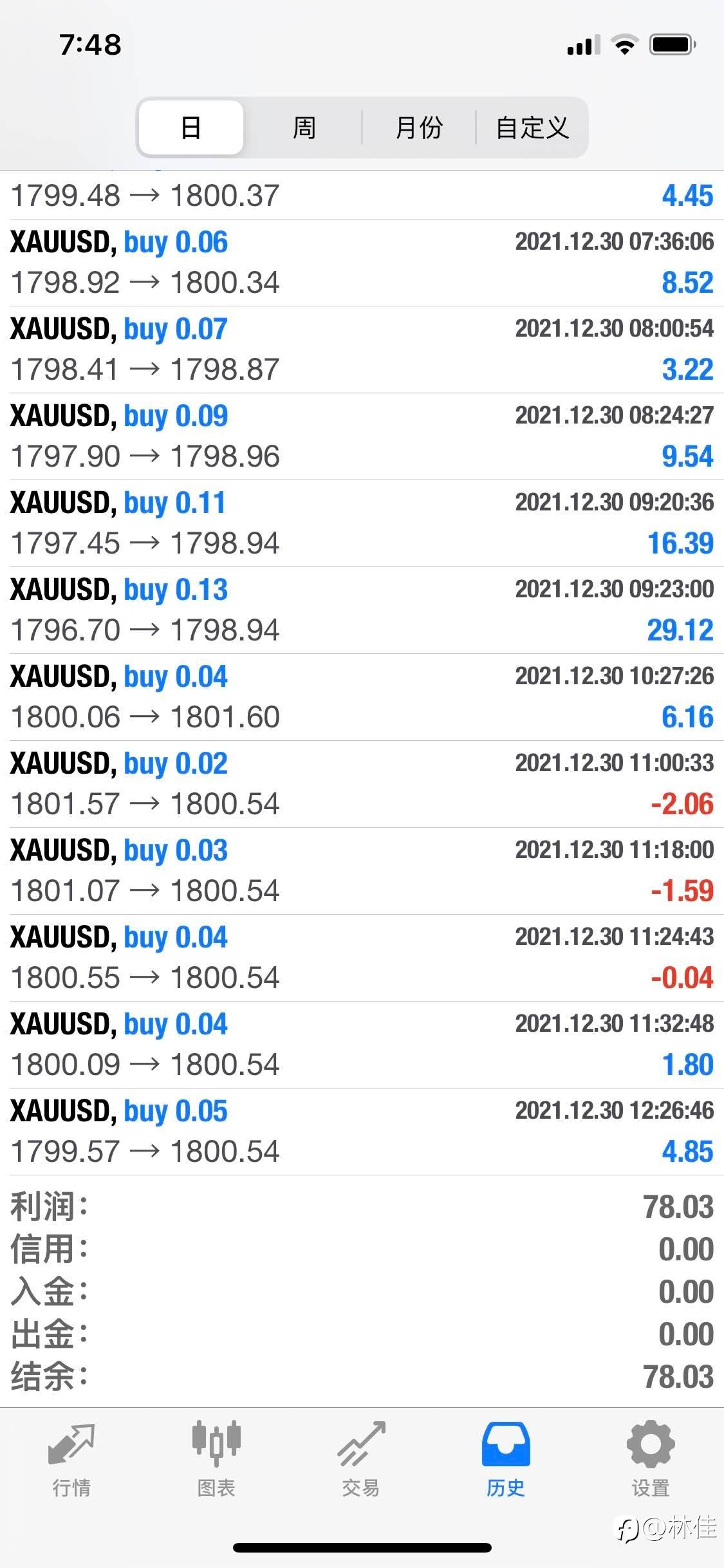Open the trade closed at 10:27:26
Viewport: 724px width, 1568px height.
click(362, 697)
